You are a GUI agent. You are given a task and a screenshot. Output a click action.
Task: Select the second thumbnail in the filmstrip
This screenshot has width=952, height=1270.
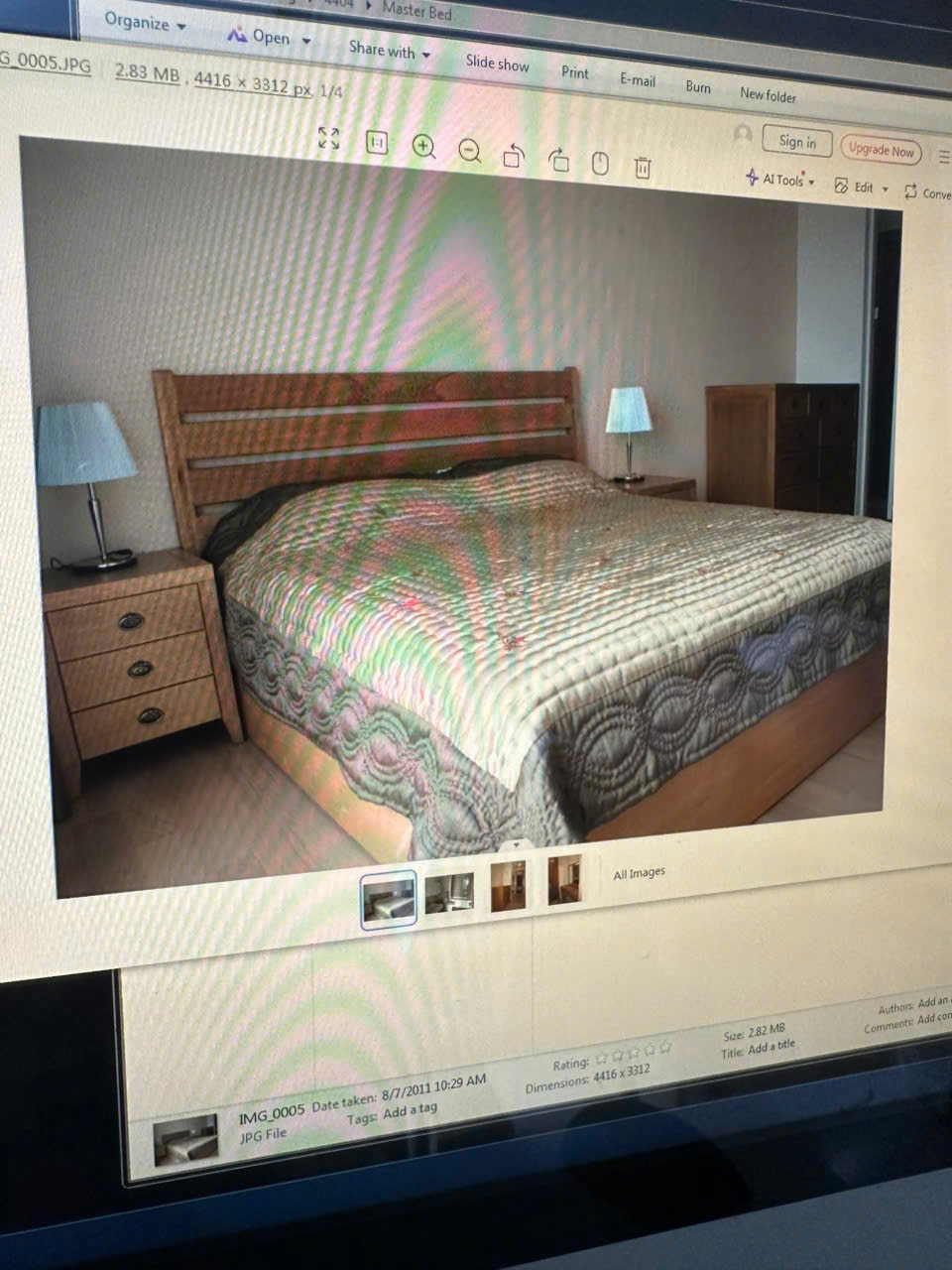449,892
